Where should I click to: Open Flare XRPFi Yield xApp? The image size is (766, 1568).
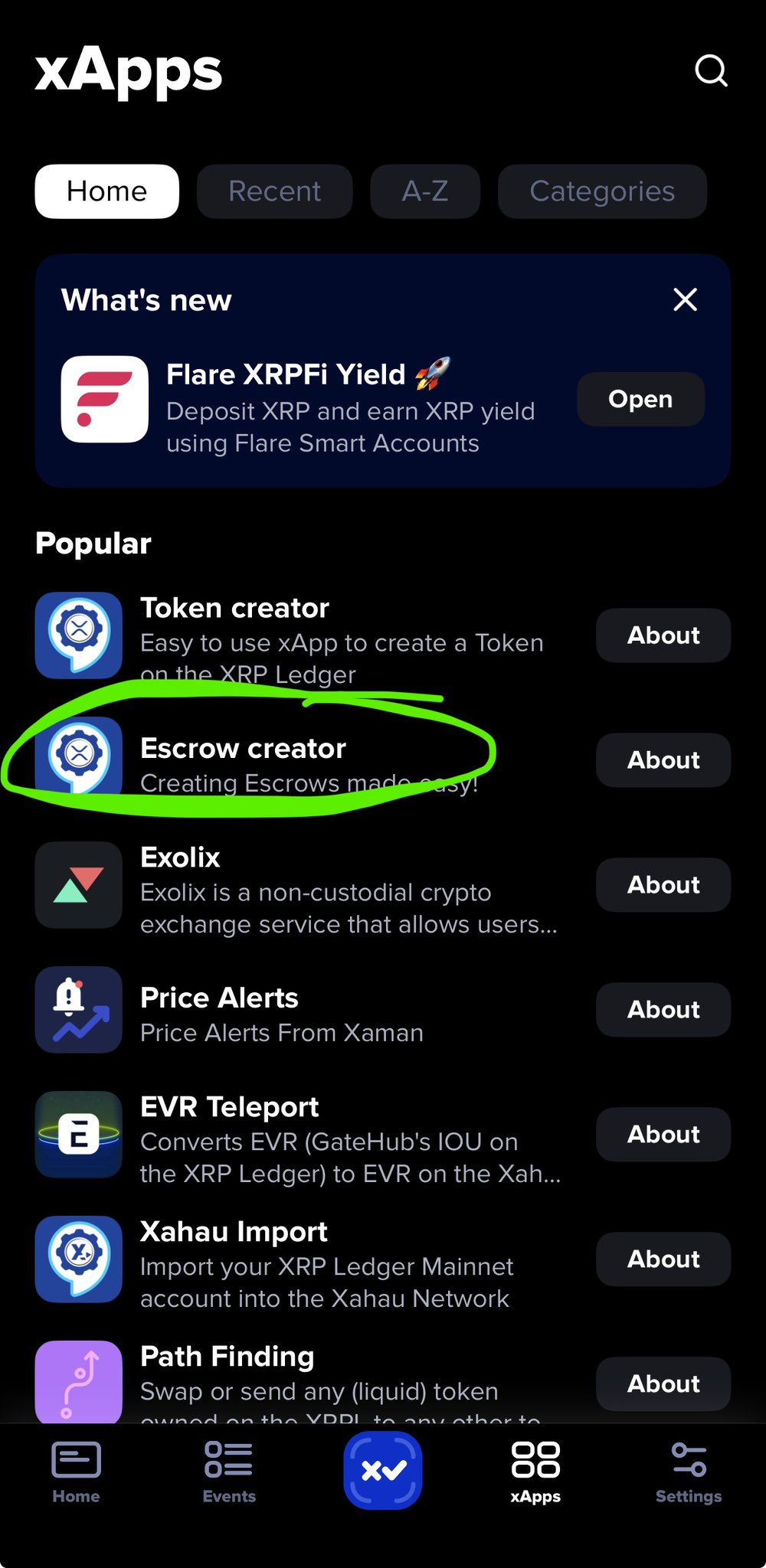click(x=640, y=399)
